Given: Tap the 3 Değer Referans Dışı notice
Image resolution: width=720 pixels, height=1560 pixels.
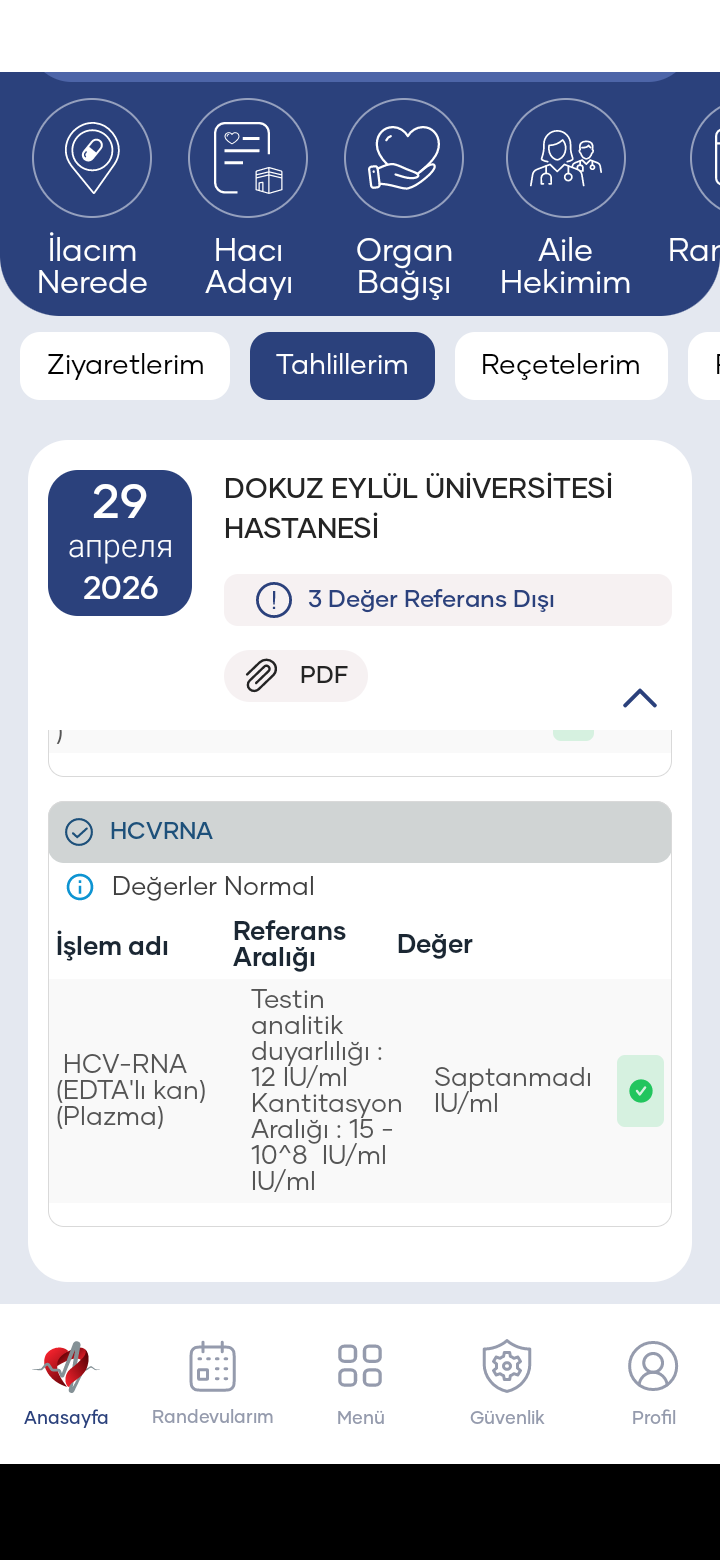Looking at the screenshot, I should click(448, 600).
